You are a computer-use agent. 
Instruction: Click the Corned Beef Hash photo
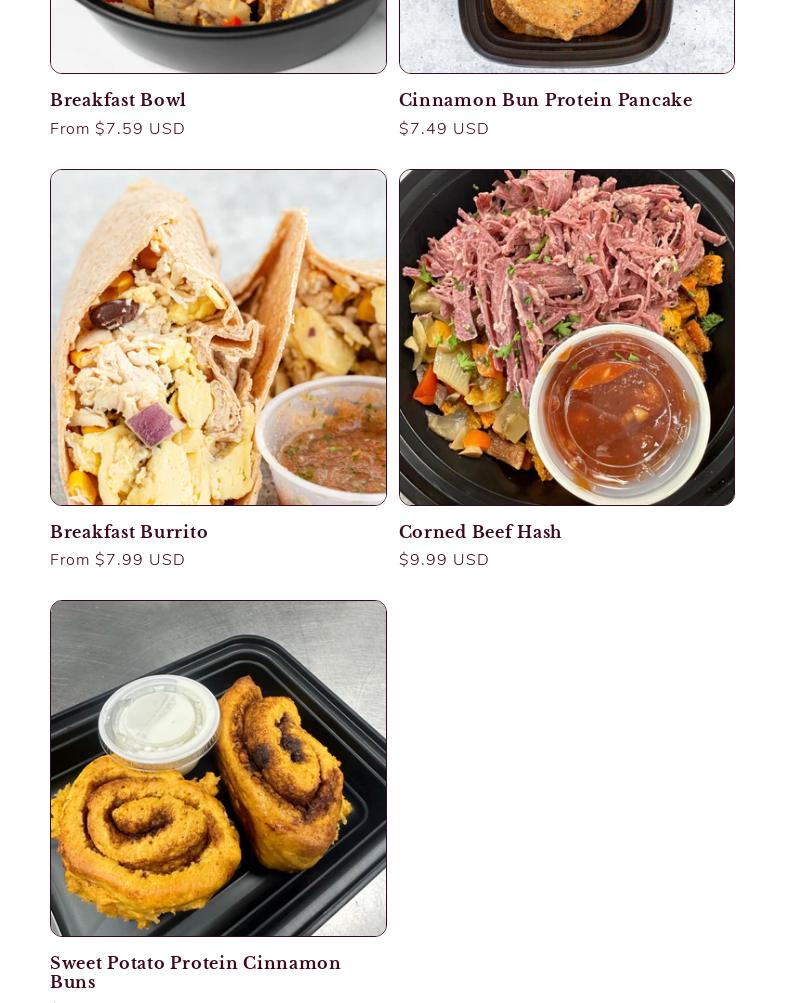[567, 337]
